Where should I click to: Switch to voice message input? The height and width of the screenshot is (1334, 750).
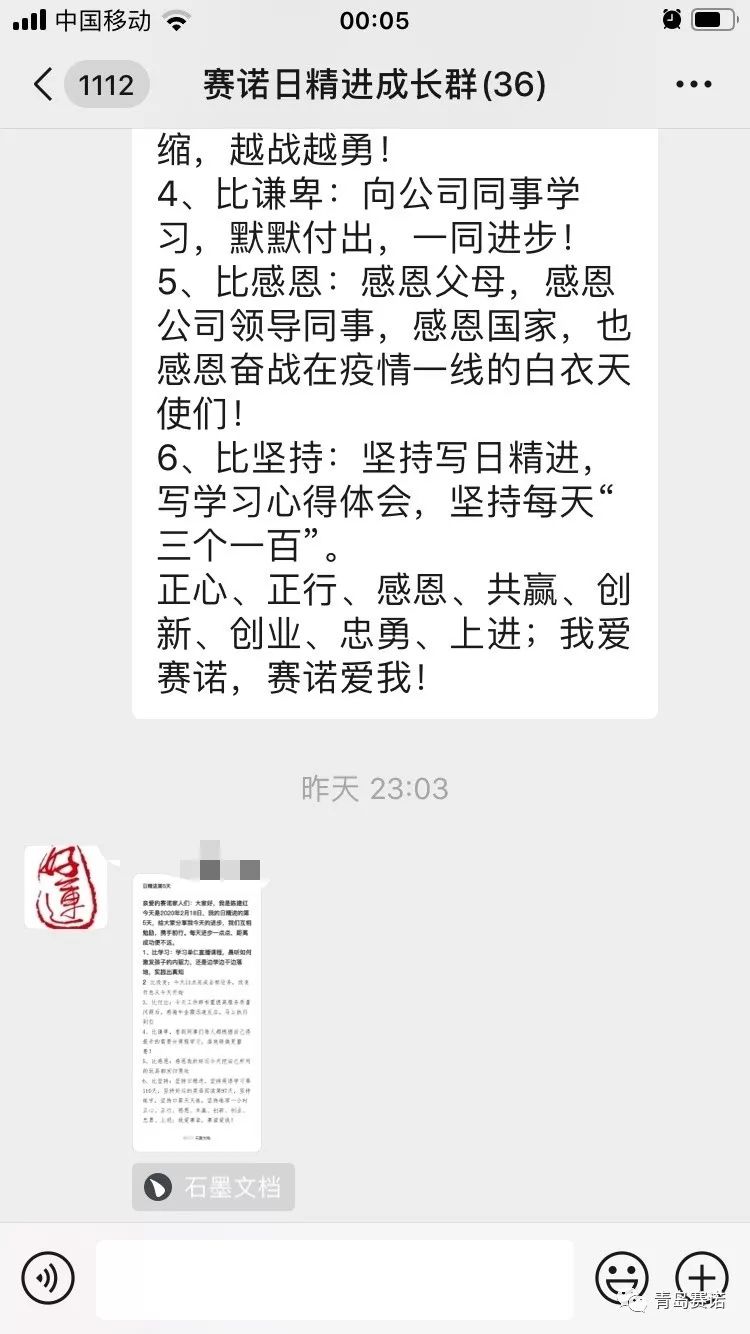pyautogui.click(x=48, y=1277)
